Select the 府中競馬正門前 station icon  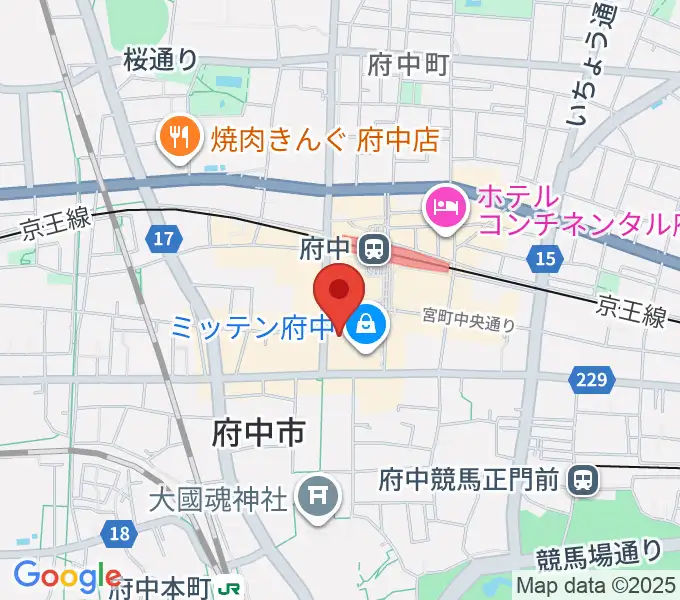coord(580,480)
